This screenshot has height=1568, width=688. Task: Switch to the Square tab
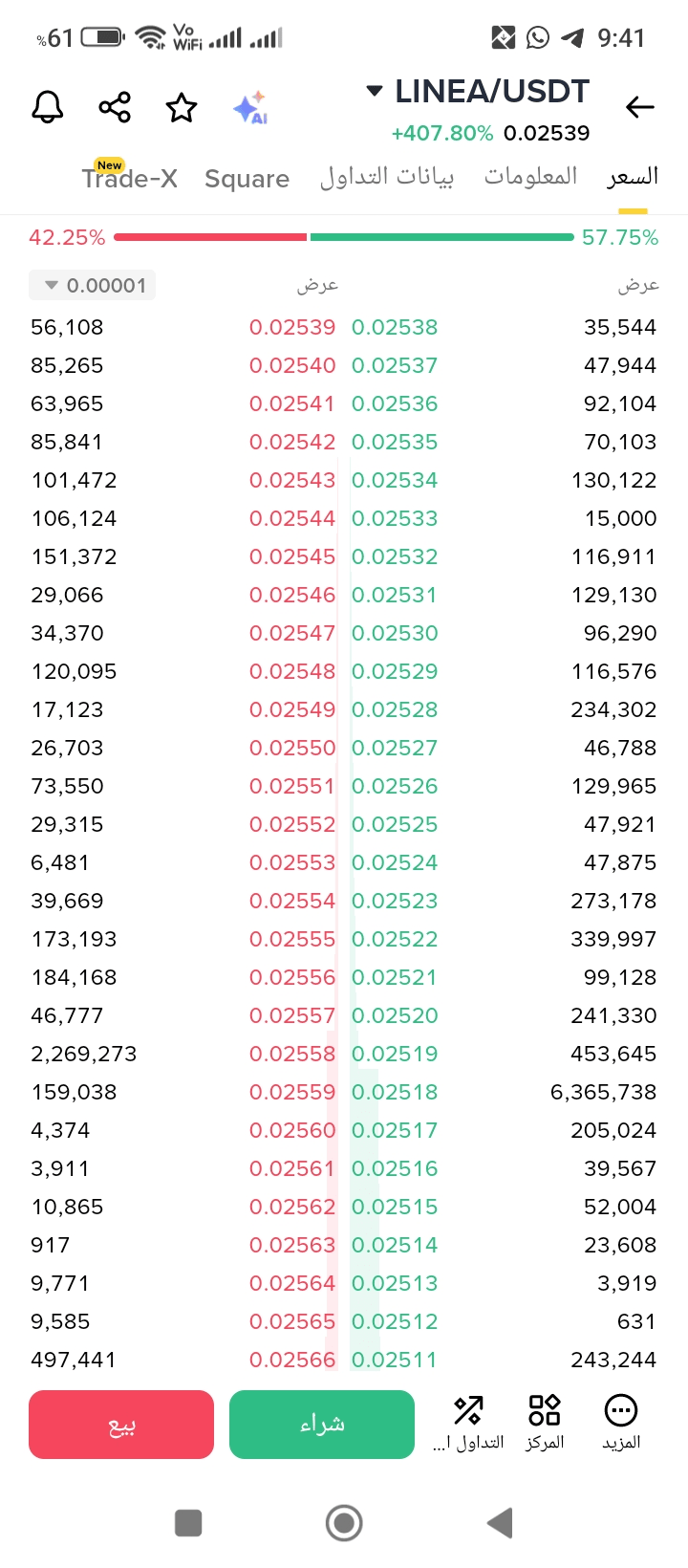pyautogui.click(x=247, y=179)
